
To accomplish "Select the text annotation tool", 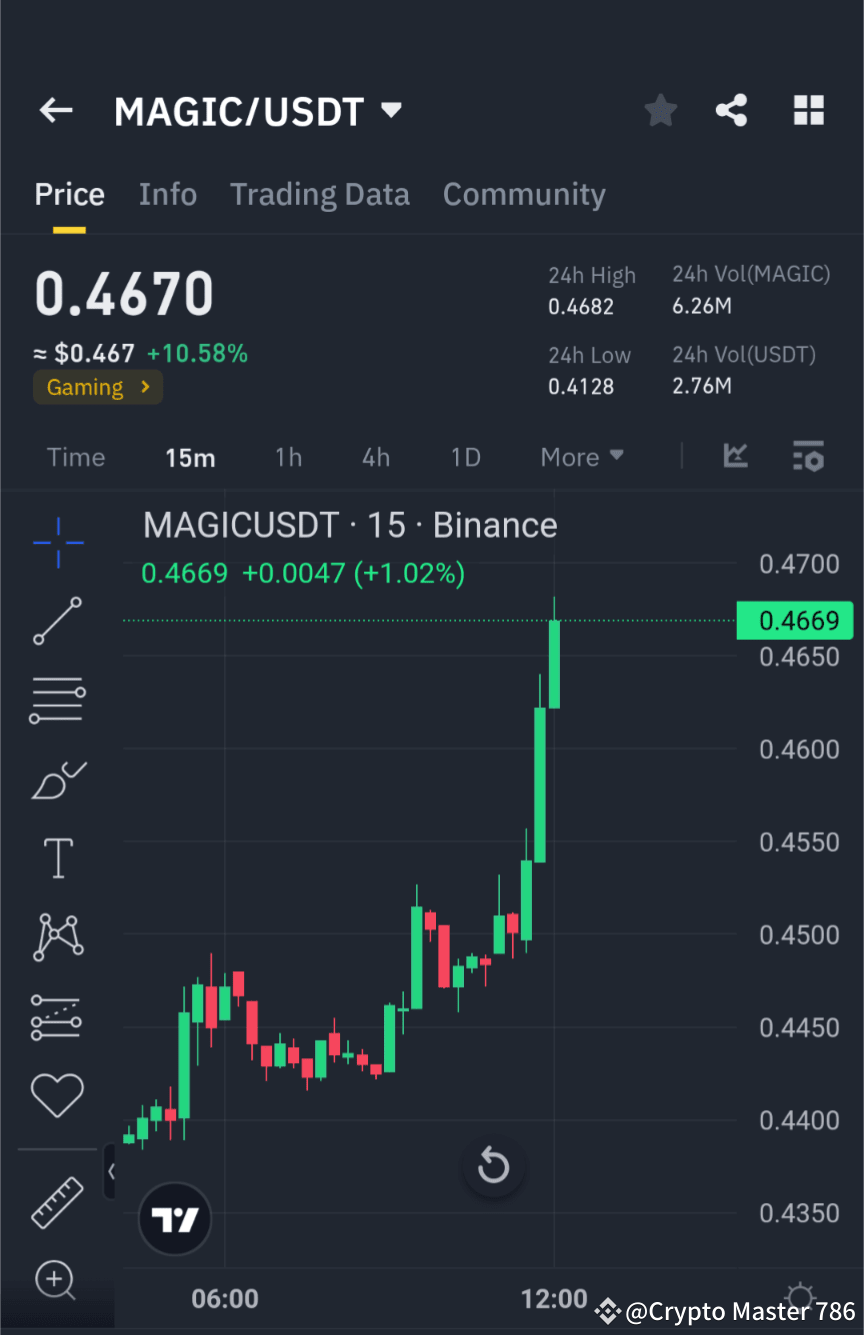I will pyautogui.click(x=57, y=857).
